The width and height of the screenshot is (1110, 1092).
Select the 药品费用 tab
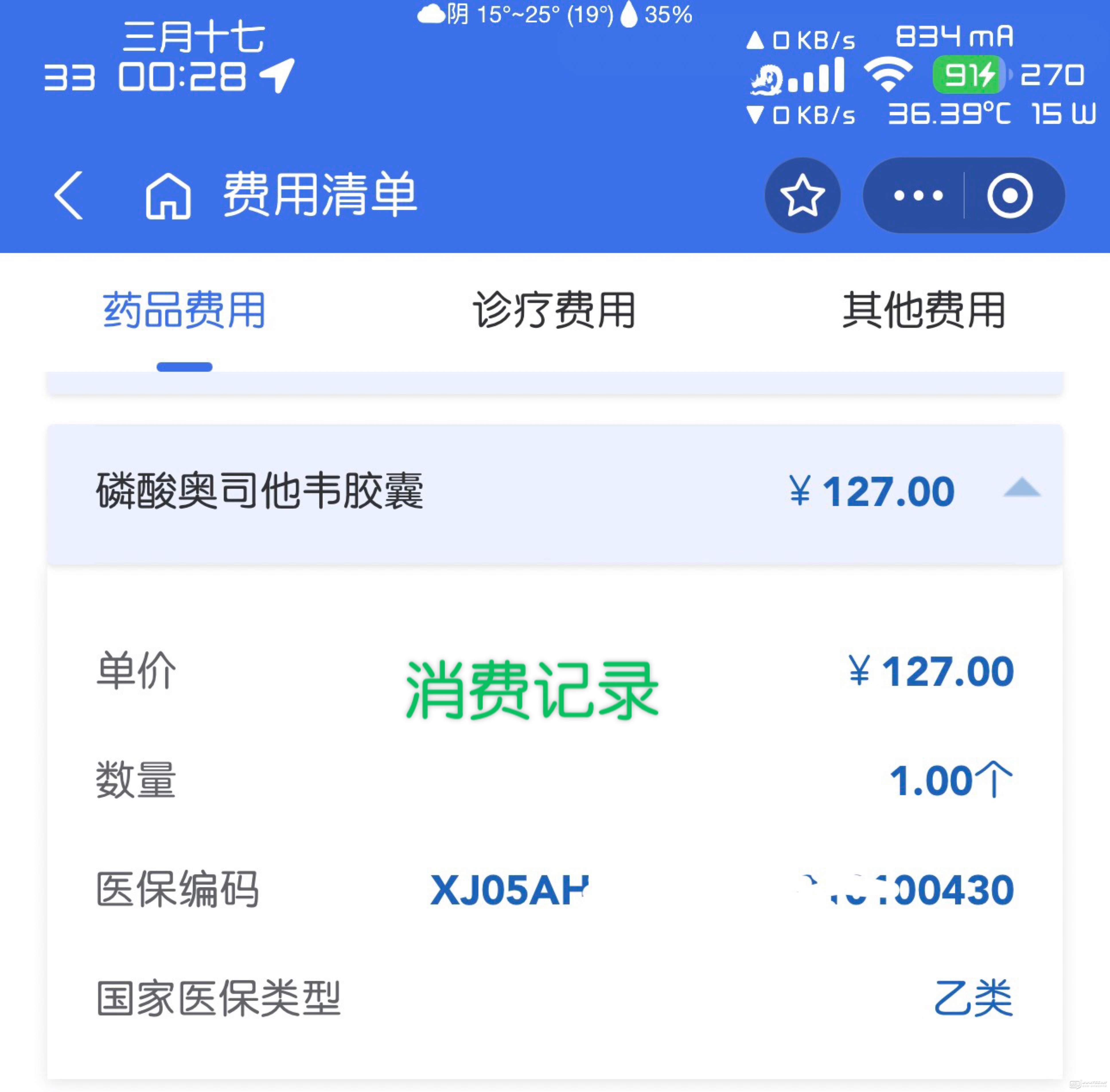point(184,310)
